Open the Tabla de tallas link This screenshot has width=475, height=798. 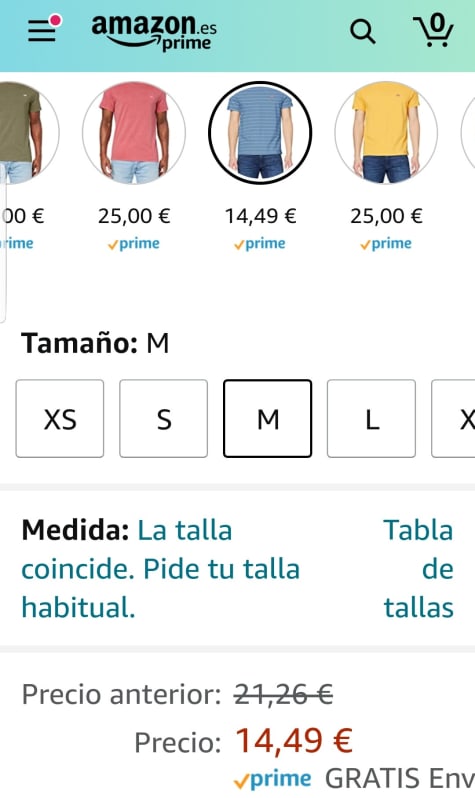pos(418,568)
